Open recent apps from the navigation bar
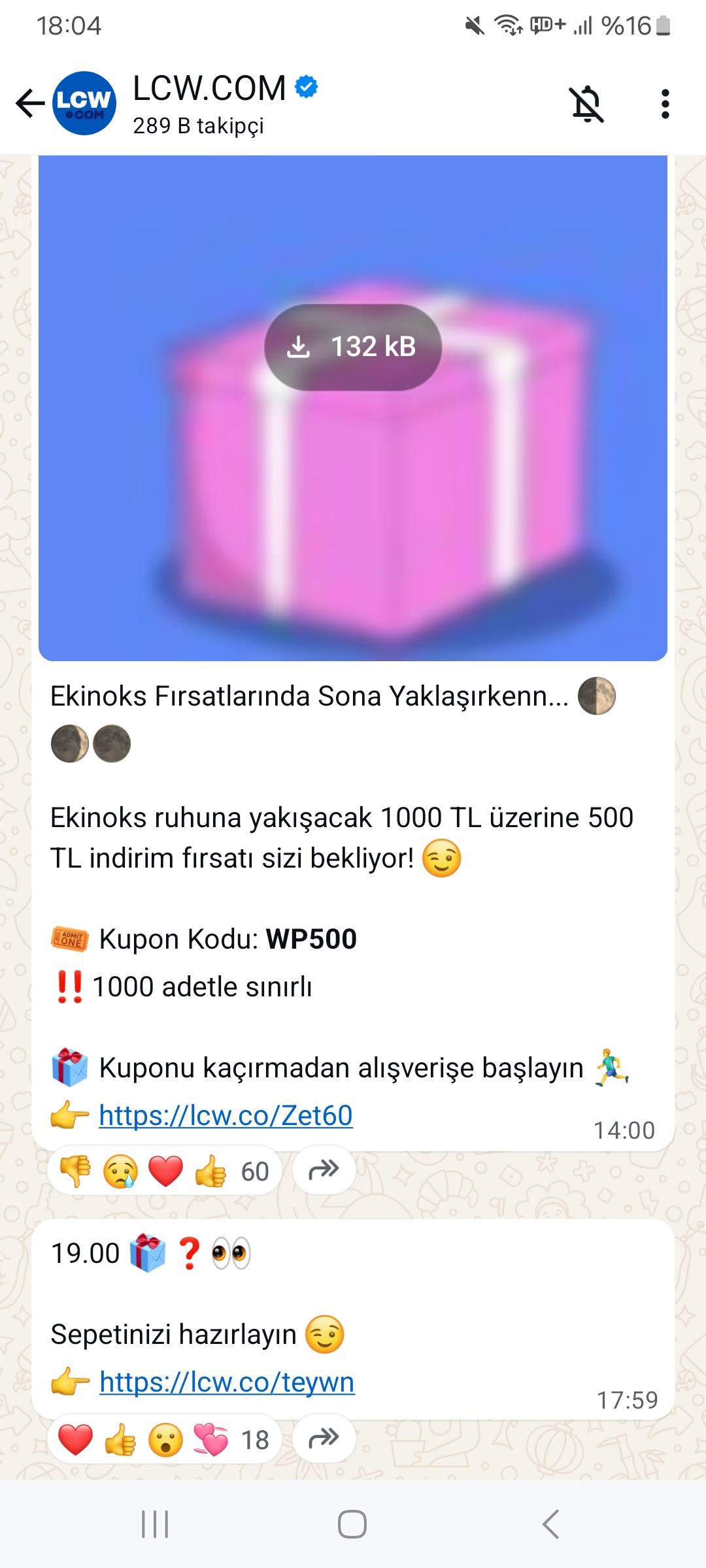This screenshot has width=706, height=1568. coord(155,1524)
